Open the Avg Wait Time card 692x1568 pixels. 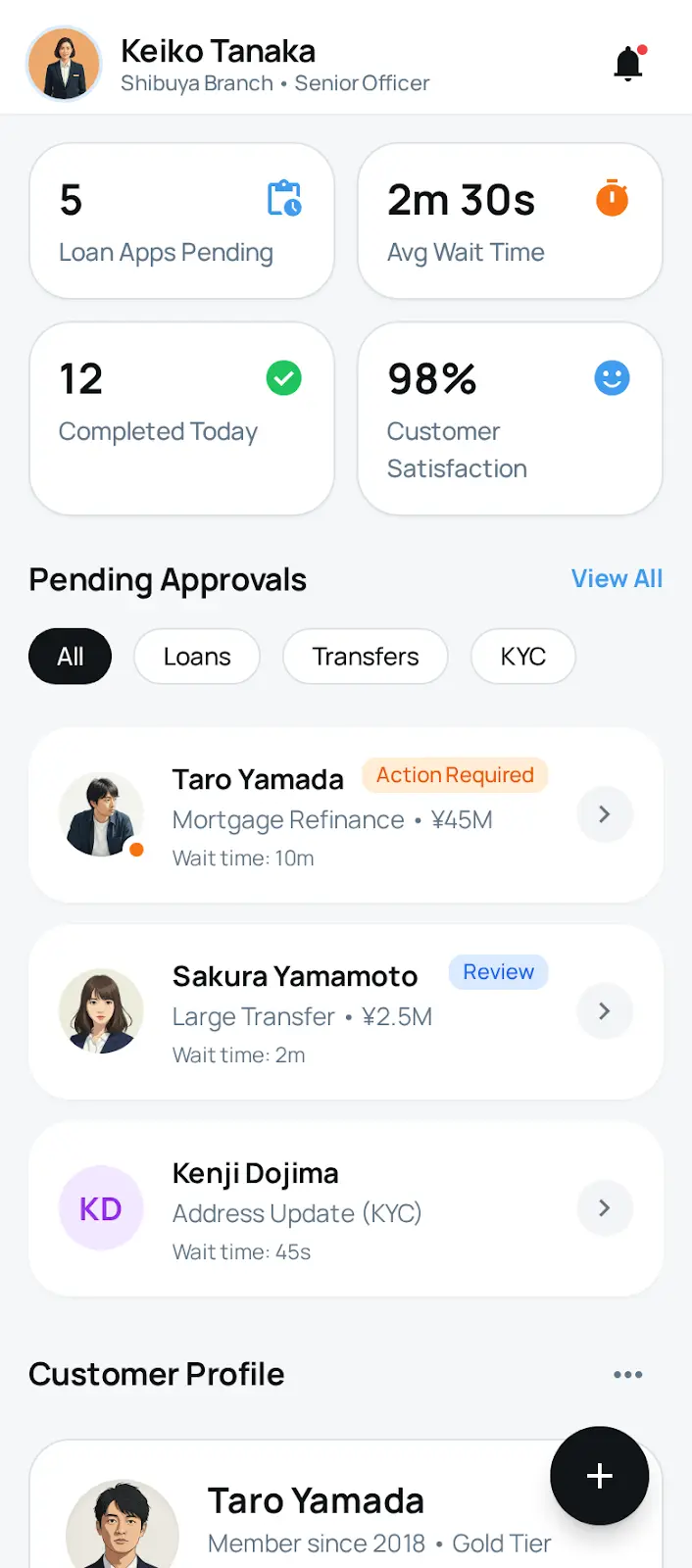(510, 220)
